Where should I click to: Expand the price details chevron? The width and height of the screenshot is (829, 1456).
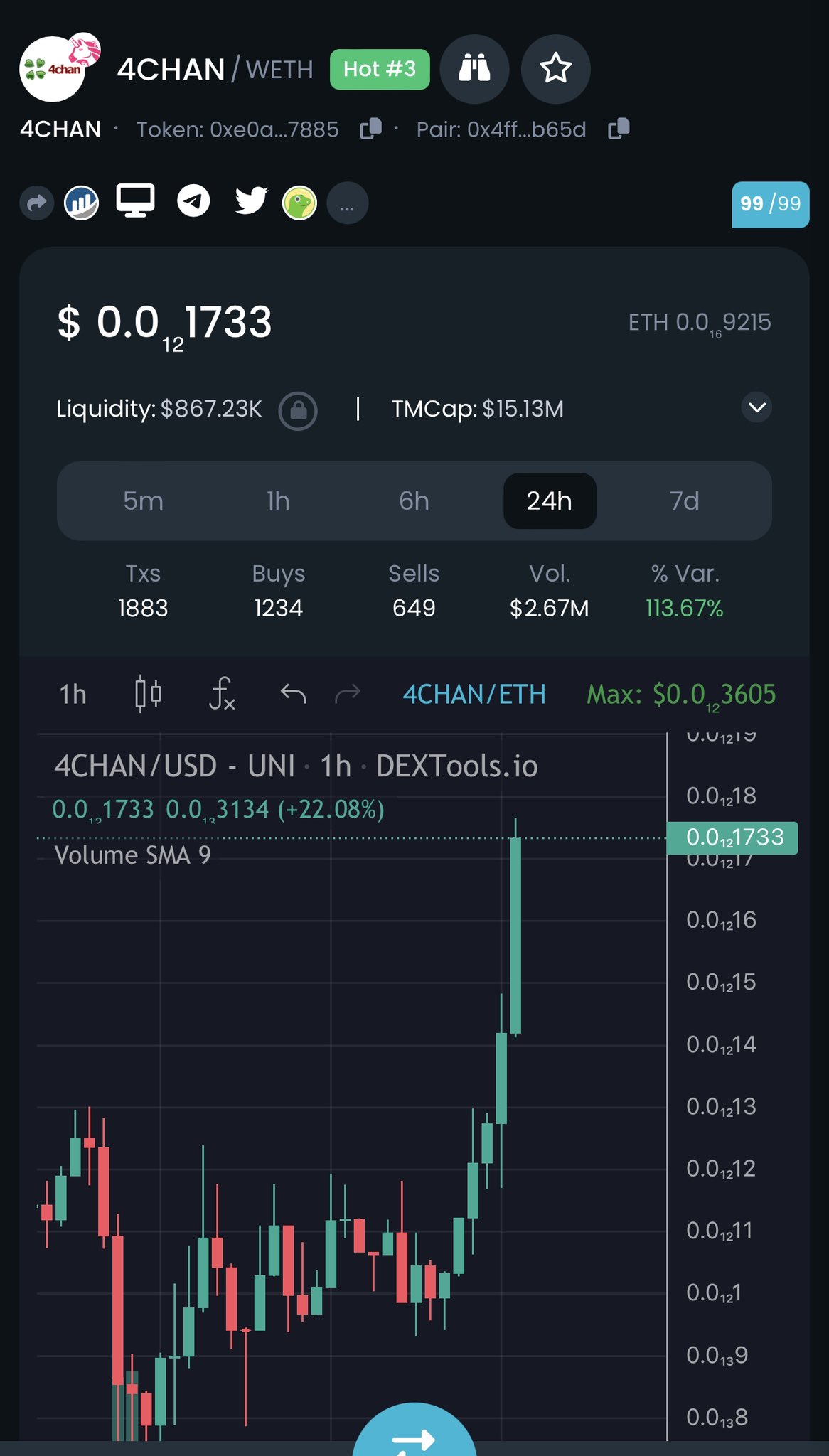tap(756, 407)
